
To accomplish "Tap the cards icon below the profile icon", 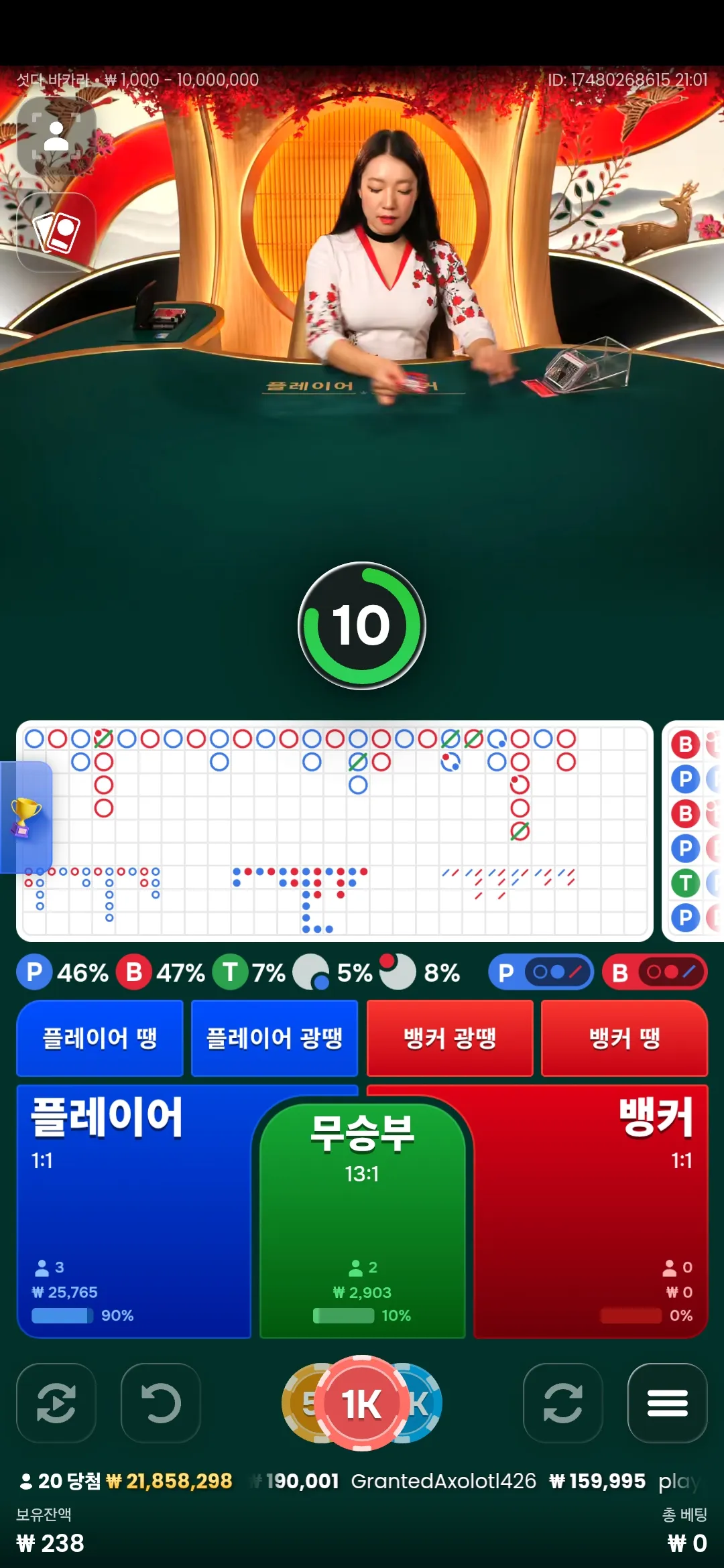I will [56, 232].
